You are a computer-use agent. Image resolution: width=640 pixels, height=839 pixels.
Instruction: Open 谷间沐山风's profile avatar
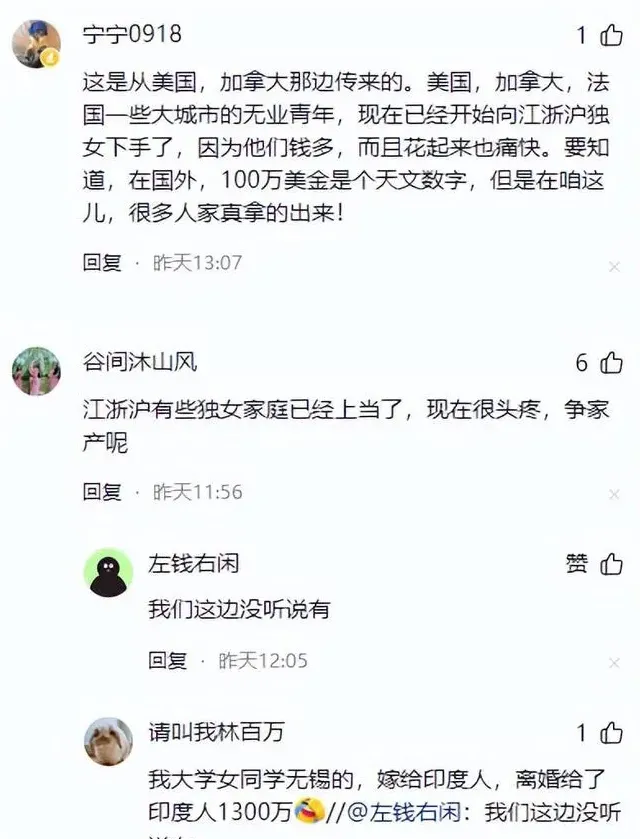coord(36,372)
